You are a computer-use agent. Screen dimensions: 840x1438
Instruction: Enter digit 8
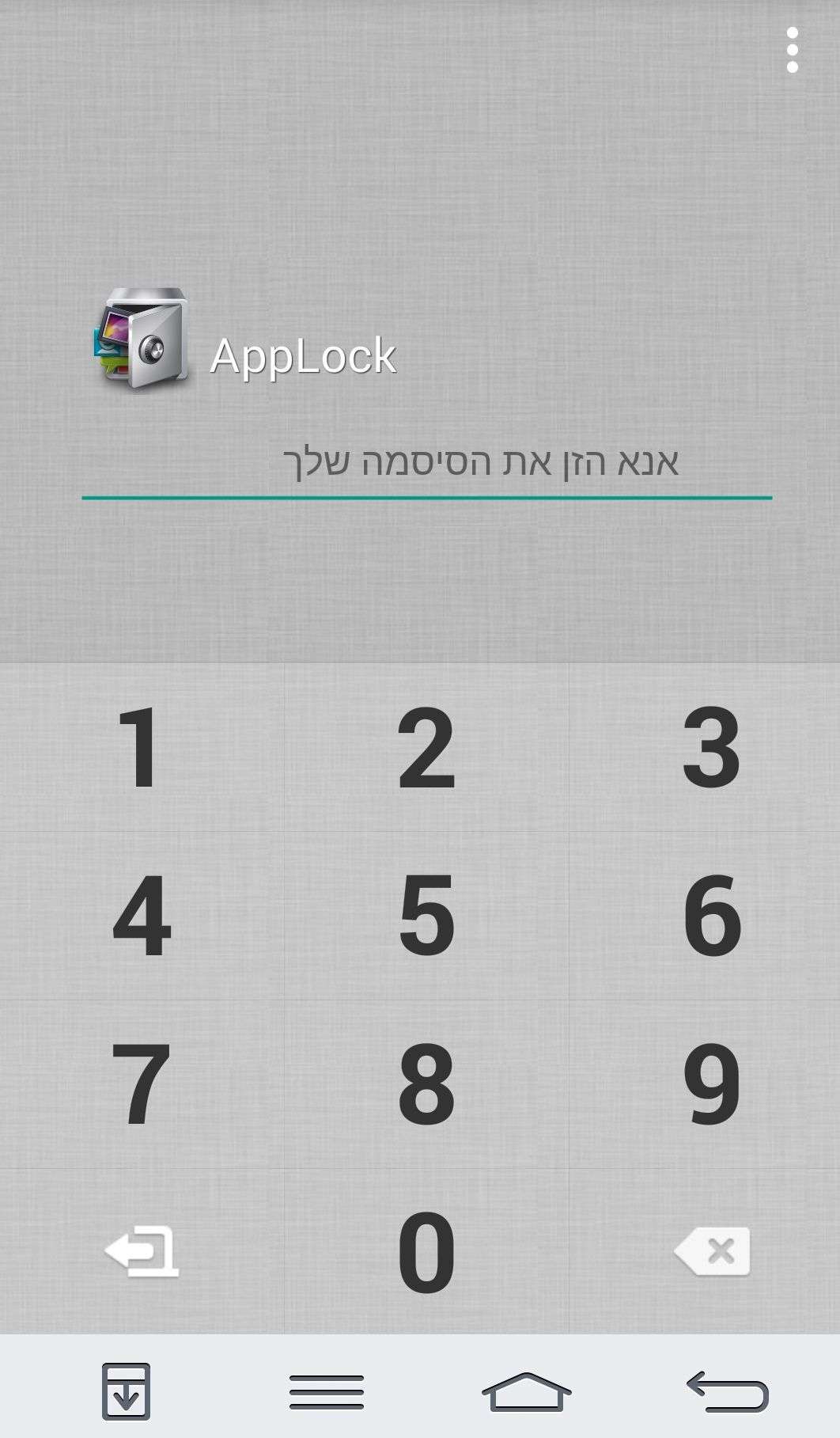click(426, 1085)
